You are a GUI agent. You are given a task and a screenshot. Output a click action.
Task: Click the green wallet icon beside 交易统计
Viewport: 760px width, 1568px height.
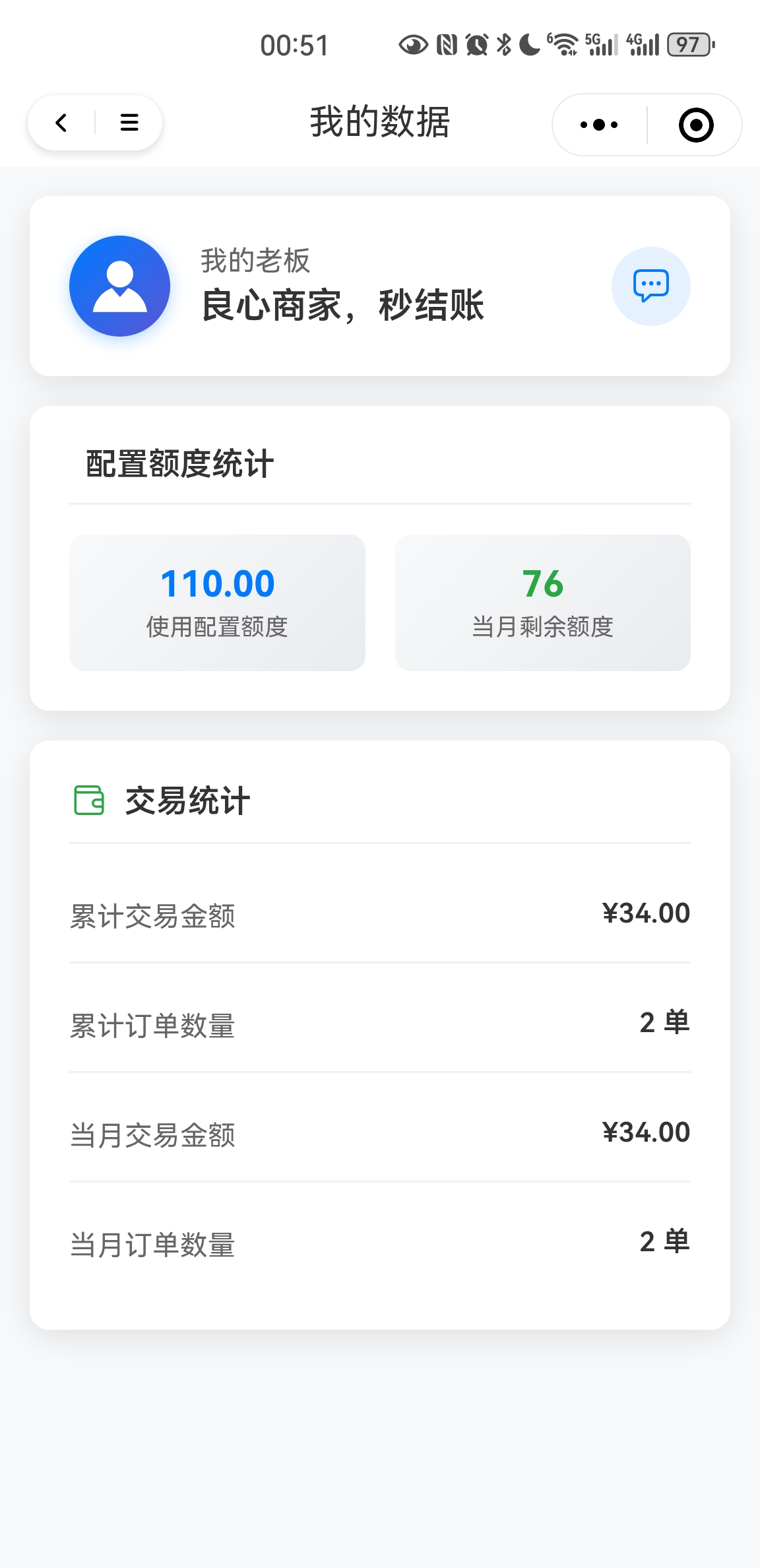click(x=88, y=800)
